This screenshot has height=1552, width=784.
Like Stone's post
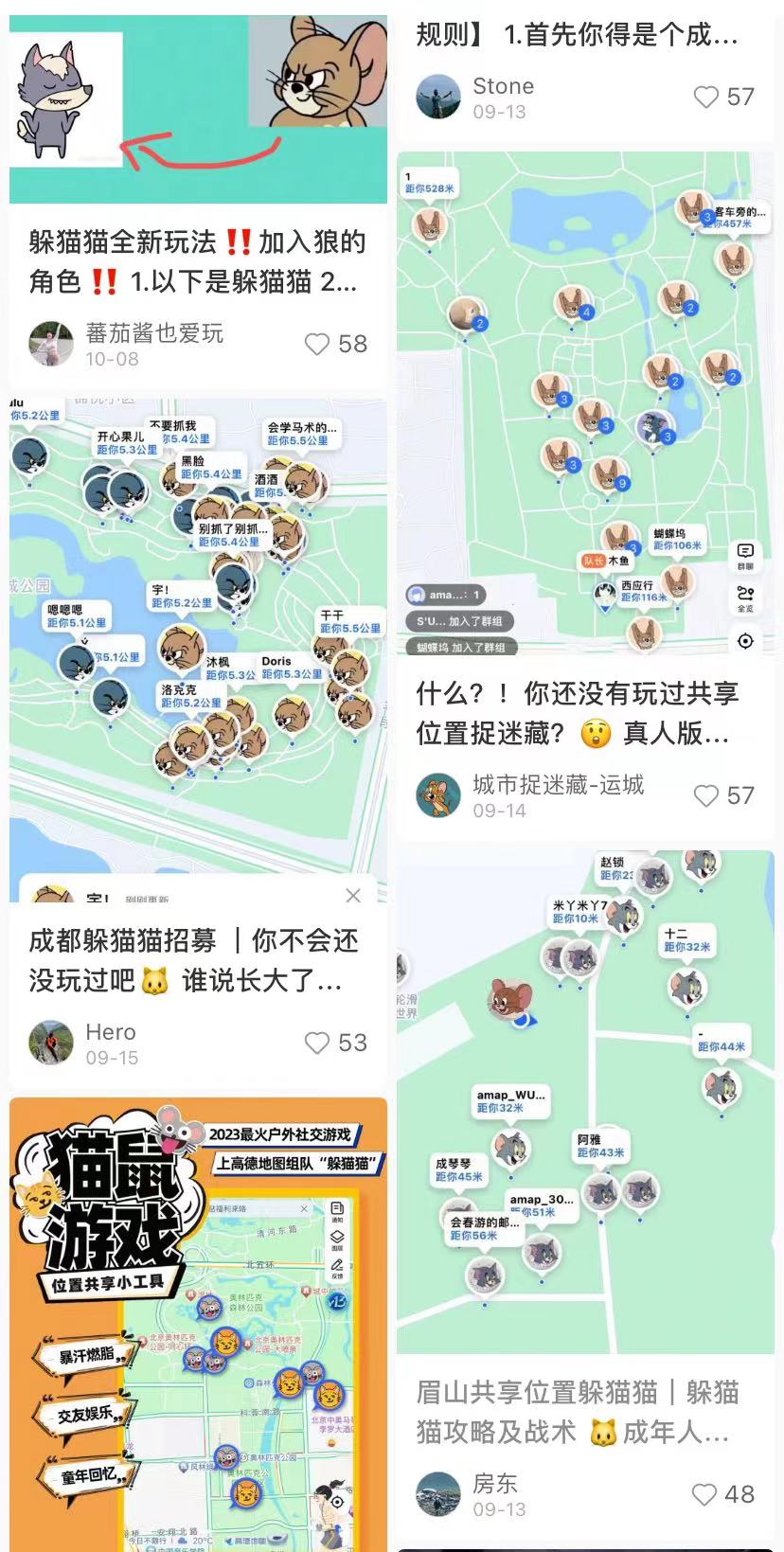click(706, 97)
